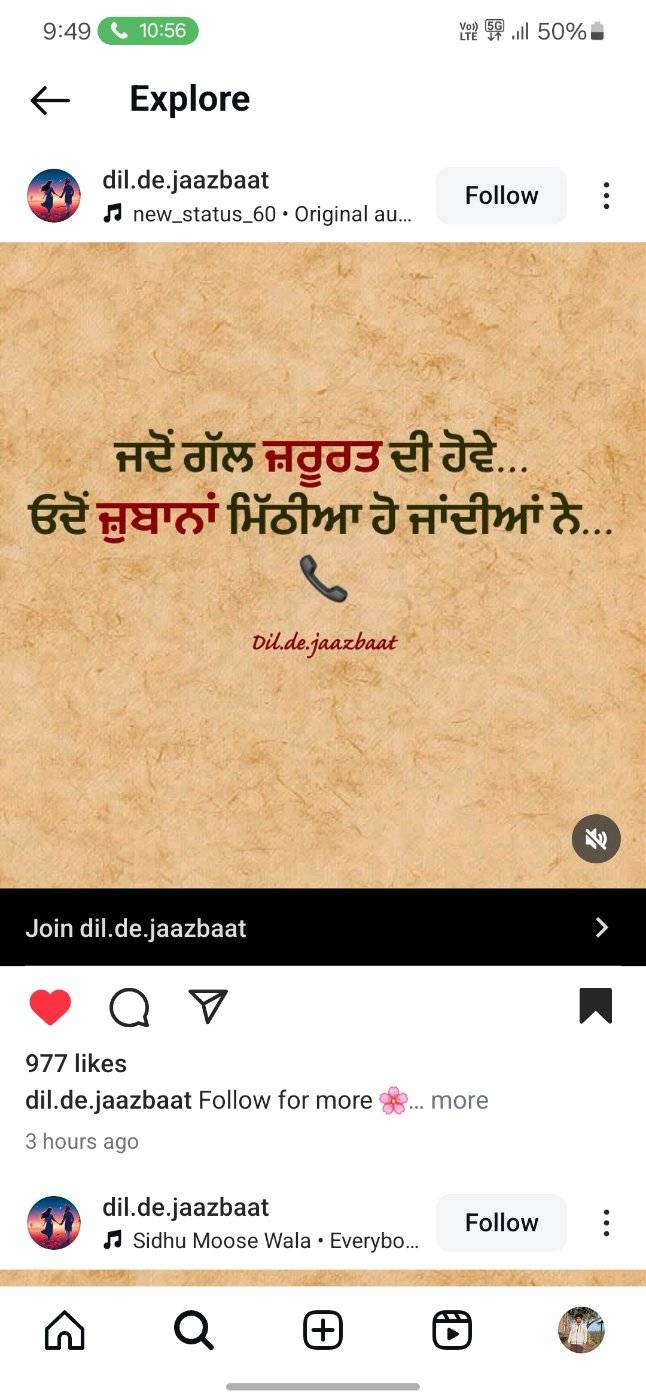Unlike the post with the red heart
Image resolution: width=646 pixels, height=1400 pixels.
(x=50, y=1007)
